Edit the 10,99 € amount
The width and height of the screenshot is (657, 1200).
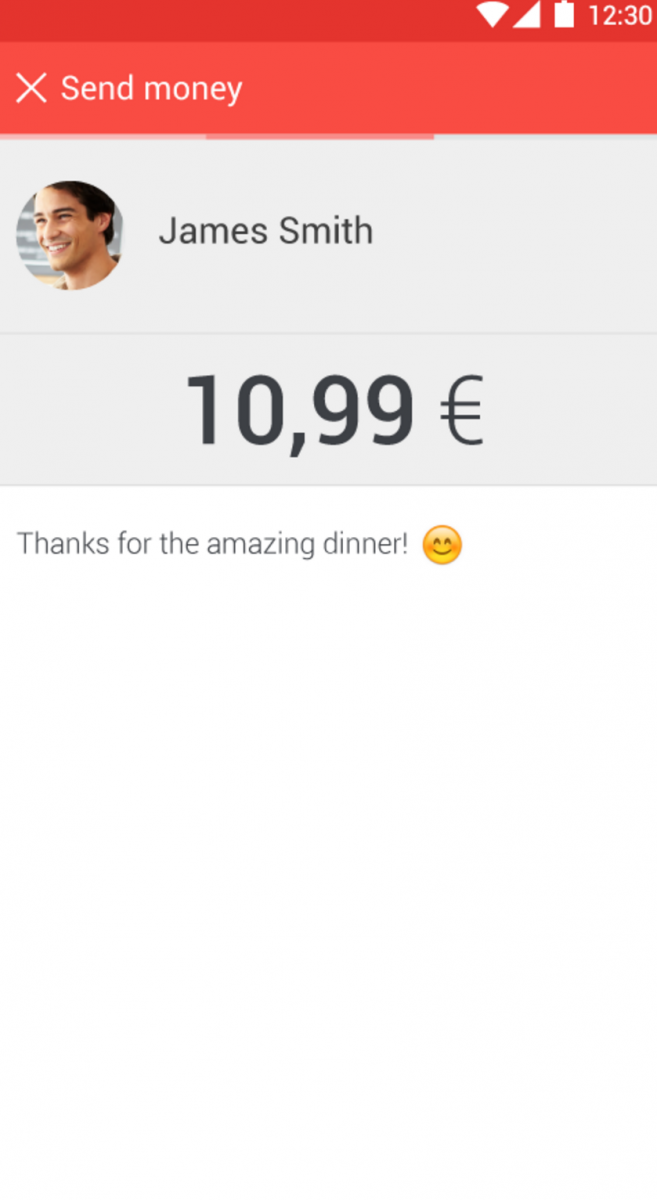pyautogui.click(x=333, y=410)
